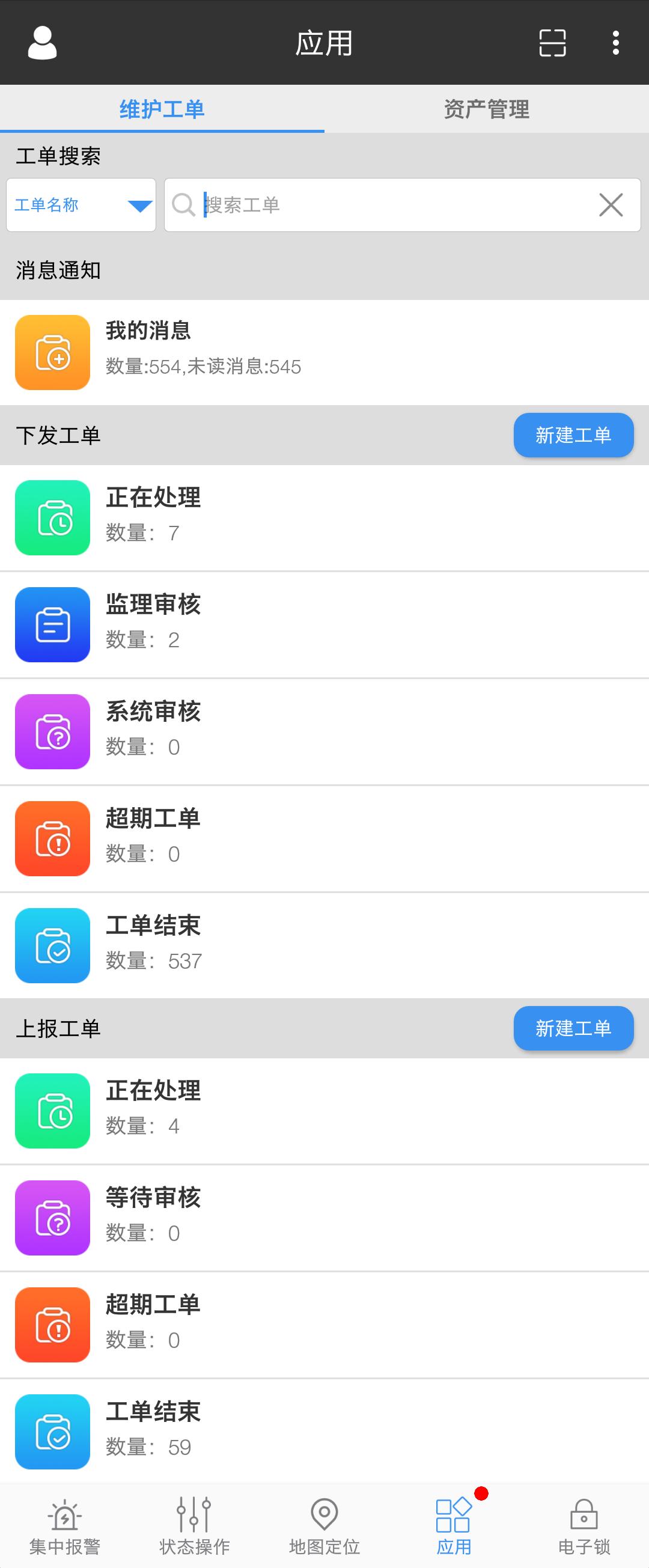The width and height of the screenshot is (649, 1568).
Task: Switch to 状态操作 tab
Action: pyautogui.click(x=194, y=1525)
